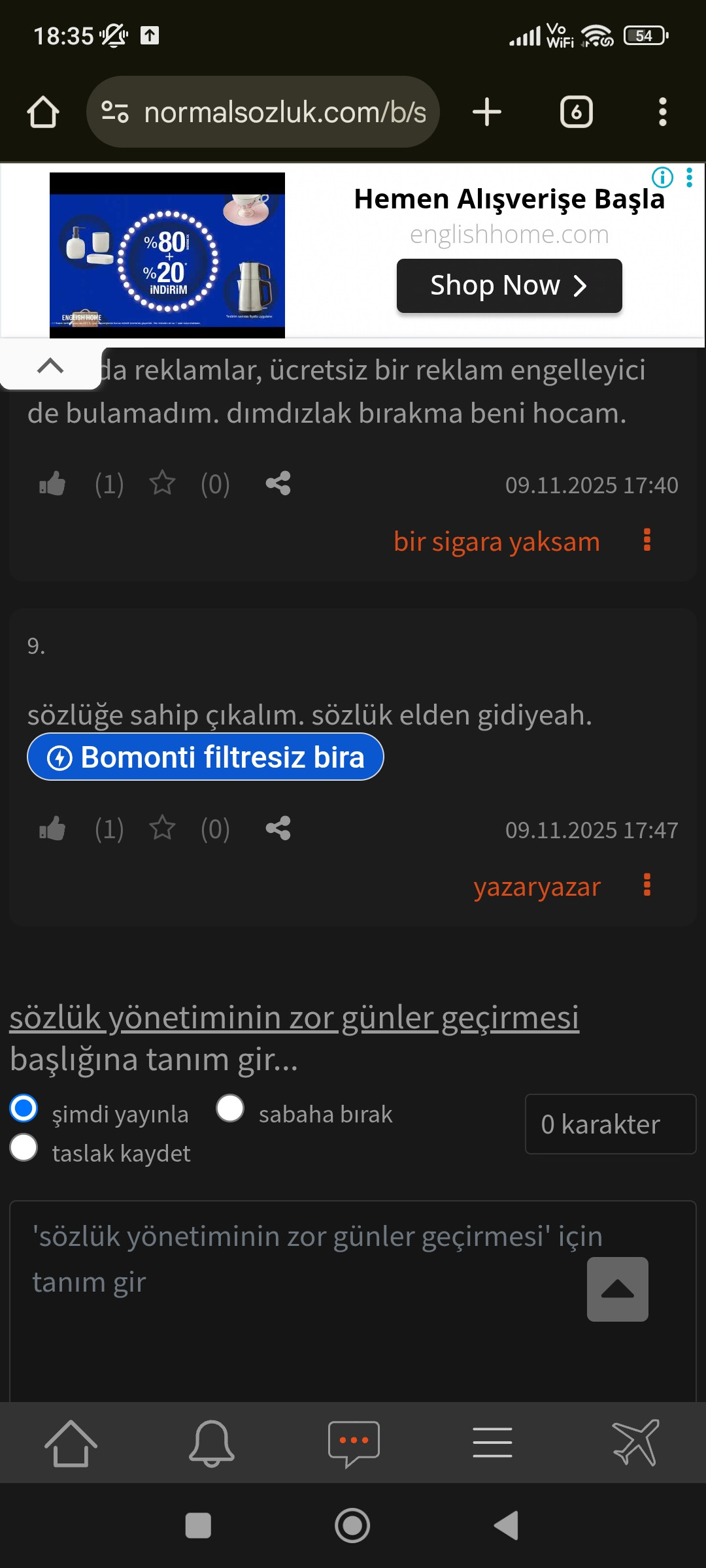Tap Shop Now in the englishhome ad

[509, 286]
